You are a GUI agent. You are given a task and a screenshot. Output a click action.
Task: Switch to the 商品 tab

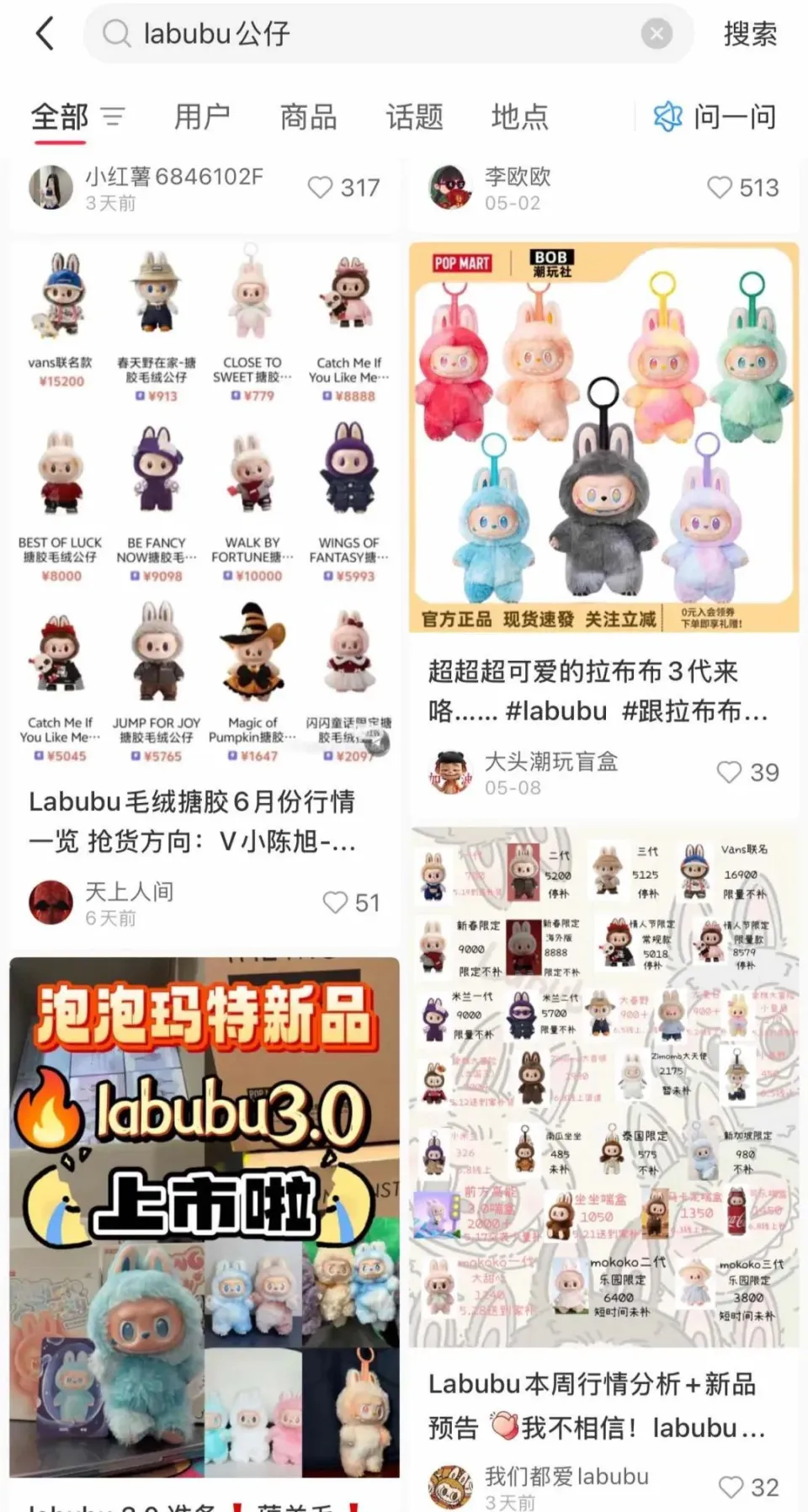pyautogui.click(x=308, y=116)
